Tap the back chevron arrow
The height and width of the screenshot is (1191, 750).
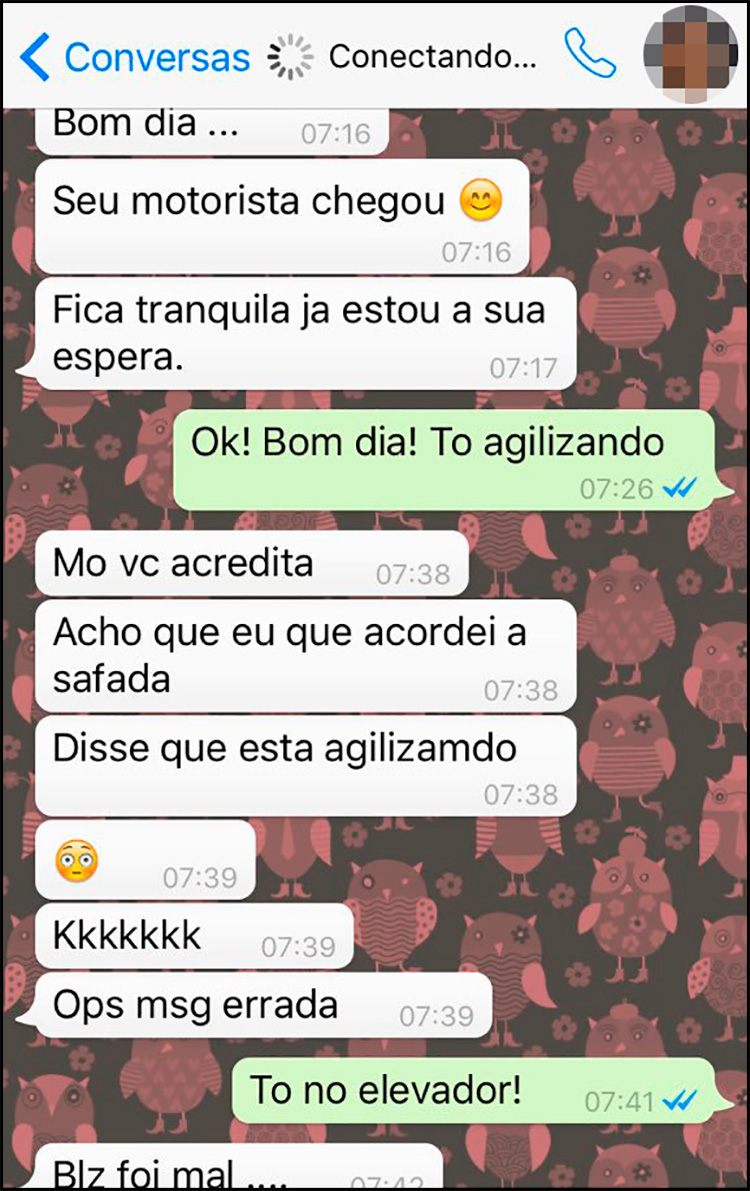coord(32,58)
